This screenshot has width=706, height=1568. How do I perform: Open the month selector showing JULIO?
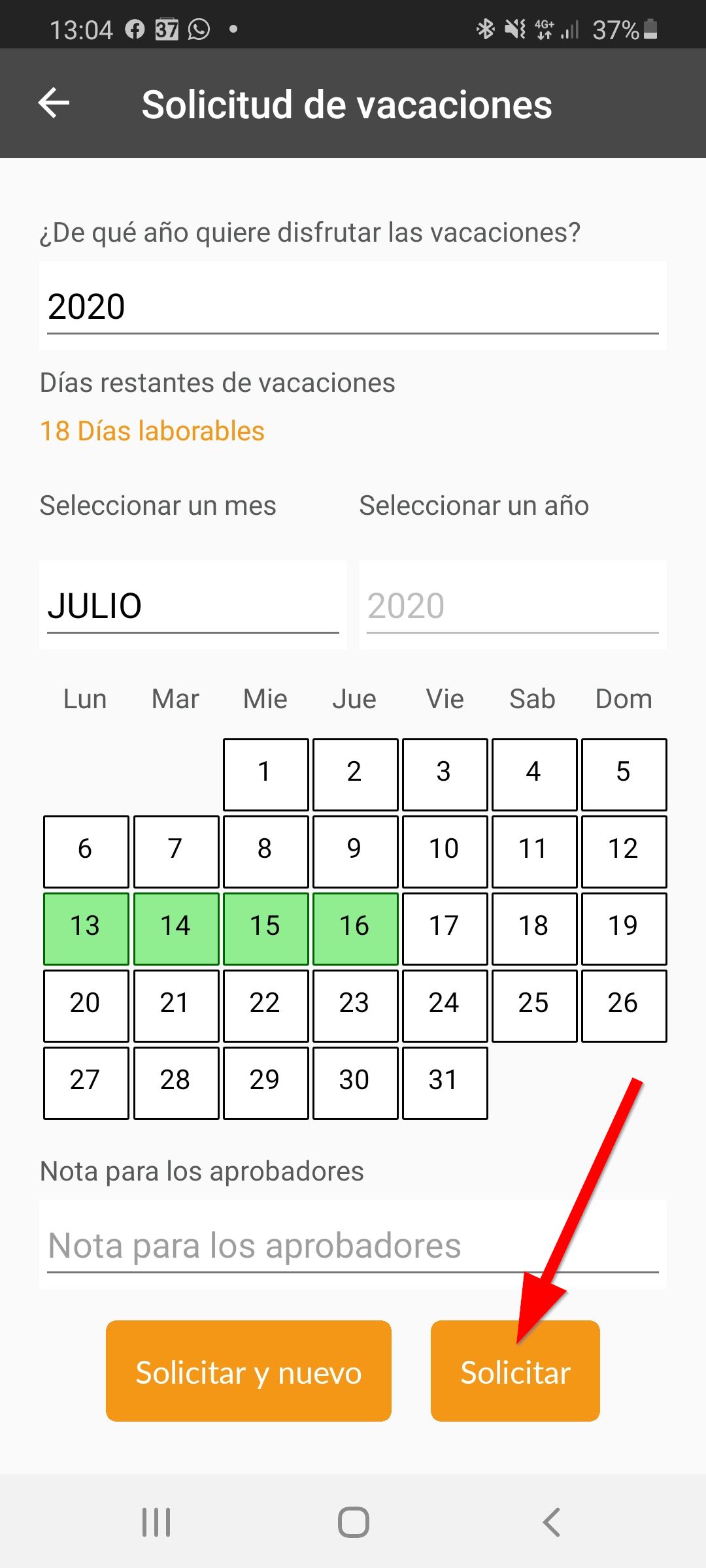(x=193, y=605)
